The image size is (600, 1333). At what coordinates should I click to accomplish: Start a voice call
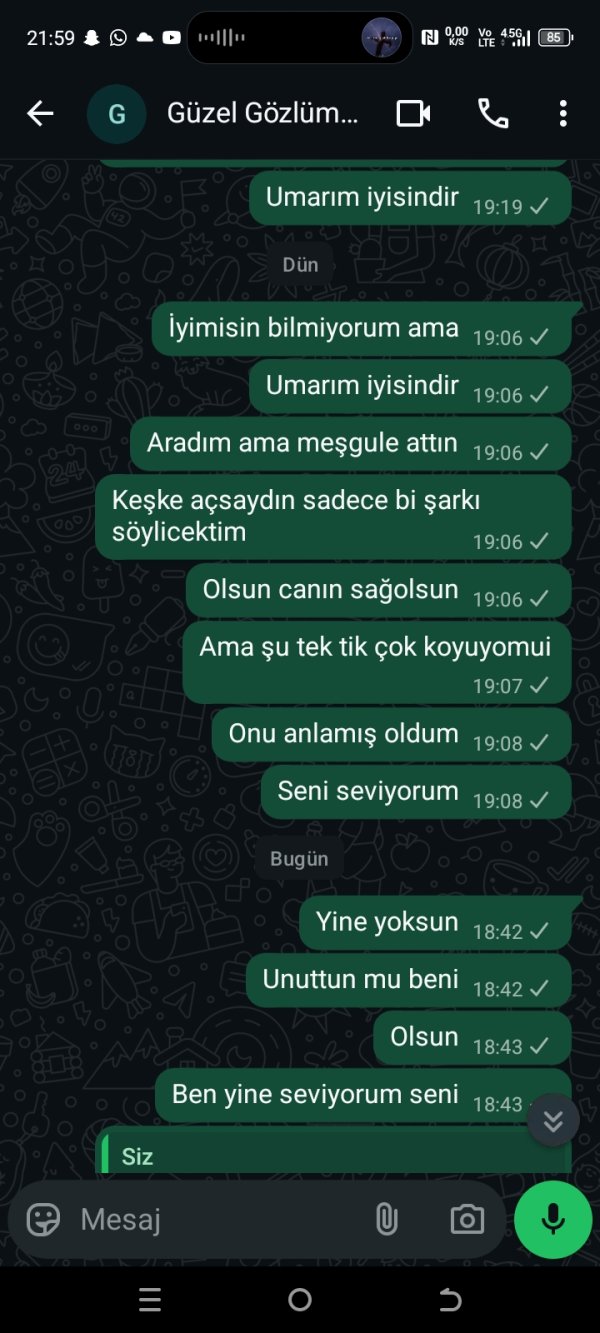pos(493,114)
